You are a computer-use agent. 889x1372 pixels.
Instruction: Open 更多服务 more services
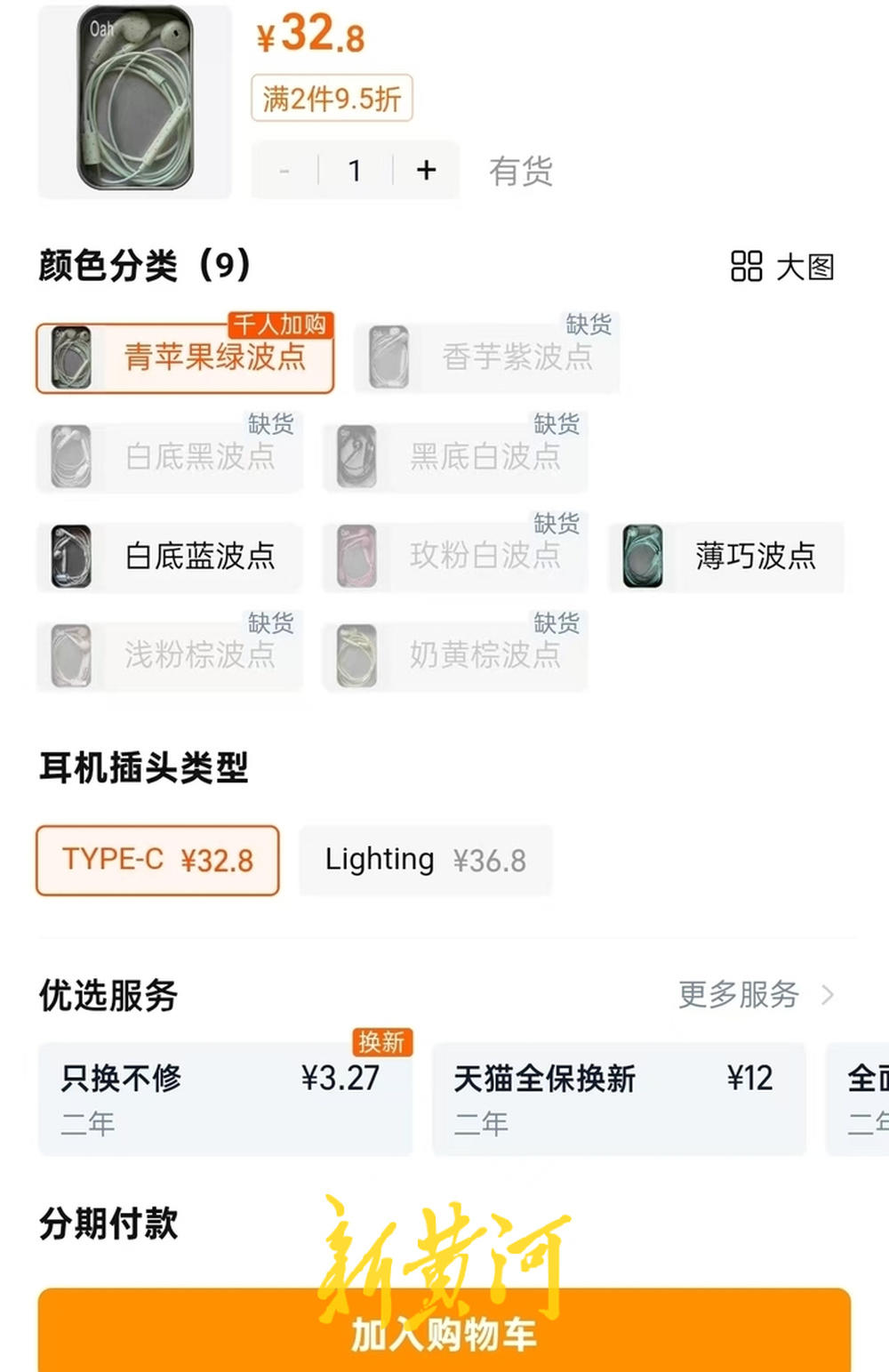pyautogui.click(x=756, y=994)
